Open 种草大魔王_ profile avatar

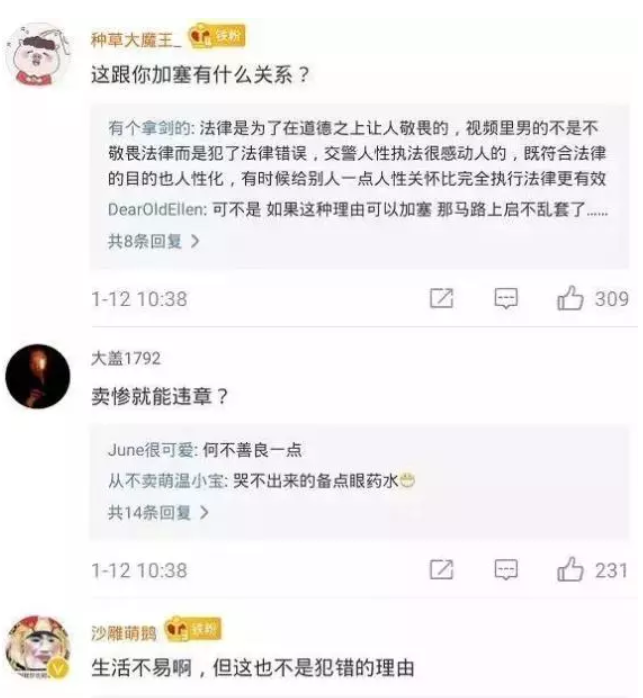[37, 55]
